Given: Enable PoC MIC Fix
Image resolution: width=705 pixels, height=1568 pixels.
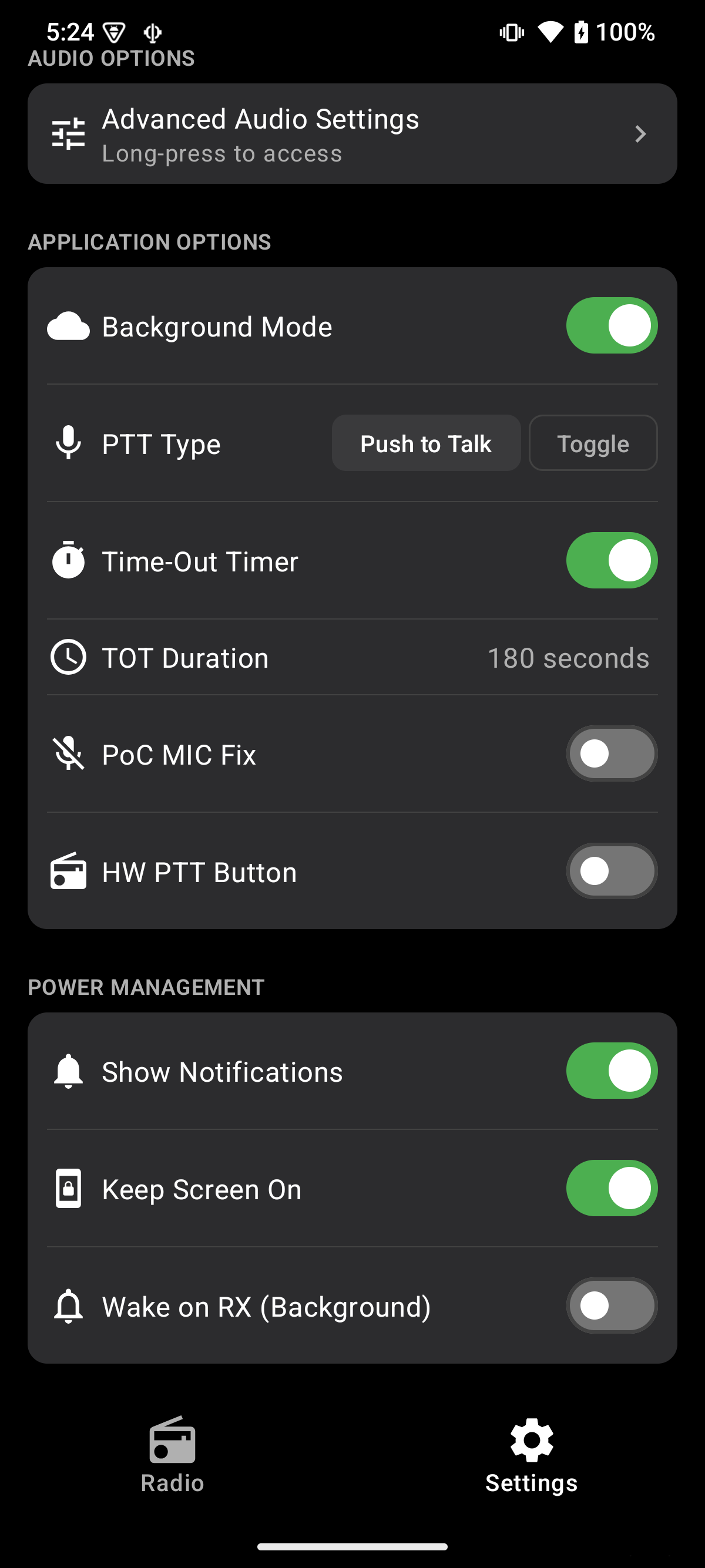Looking at the screenshot, I should pyautogui.click(x=611, y=753).
